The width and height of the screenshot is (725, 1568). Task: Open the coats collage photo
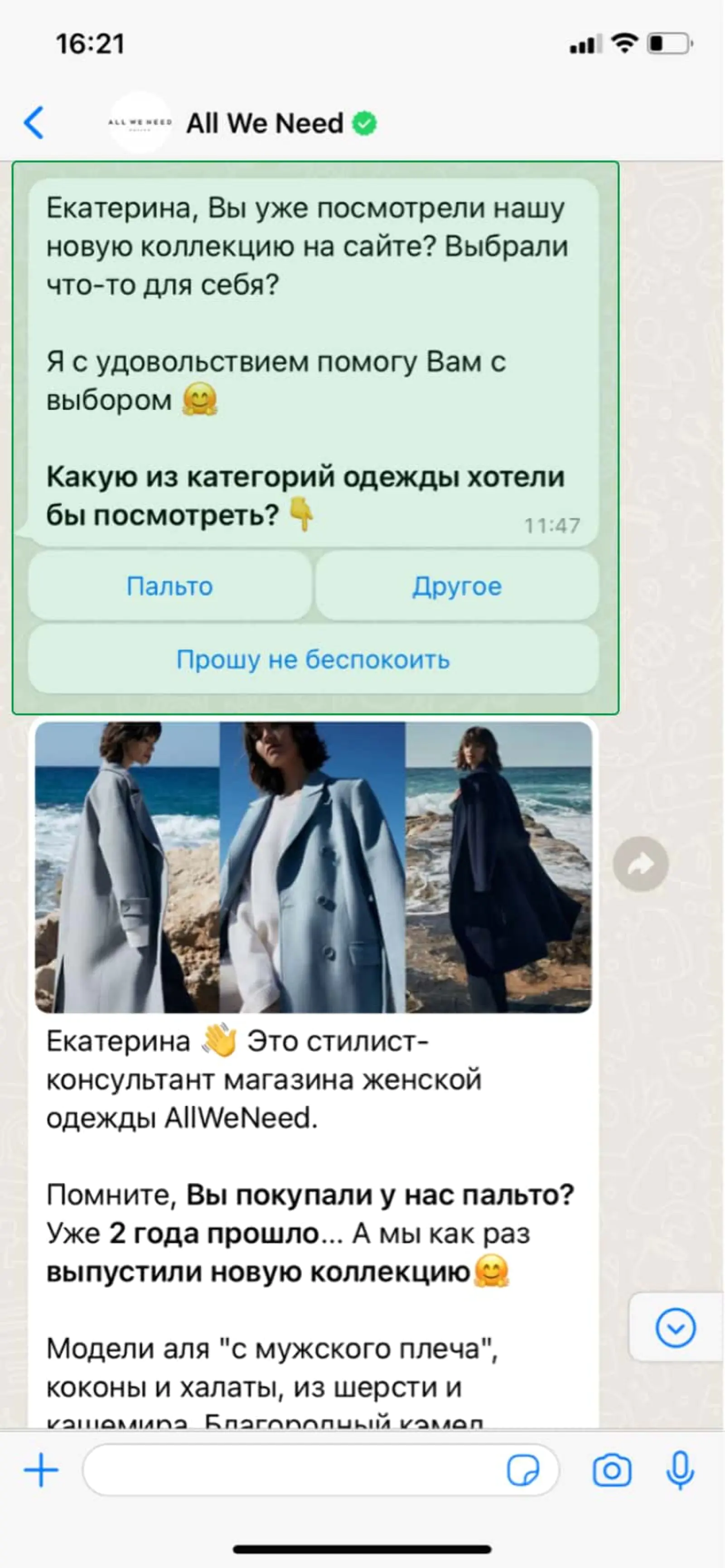click(x=314, y=867)
